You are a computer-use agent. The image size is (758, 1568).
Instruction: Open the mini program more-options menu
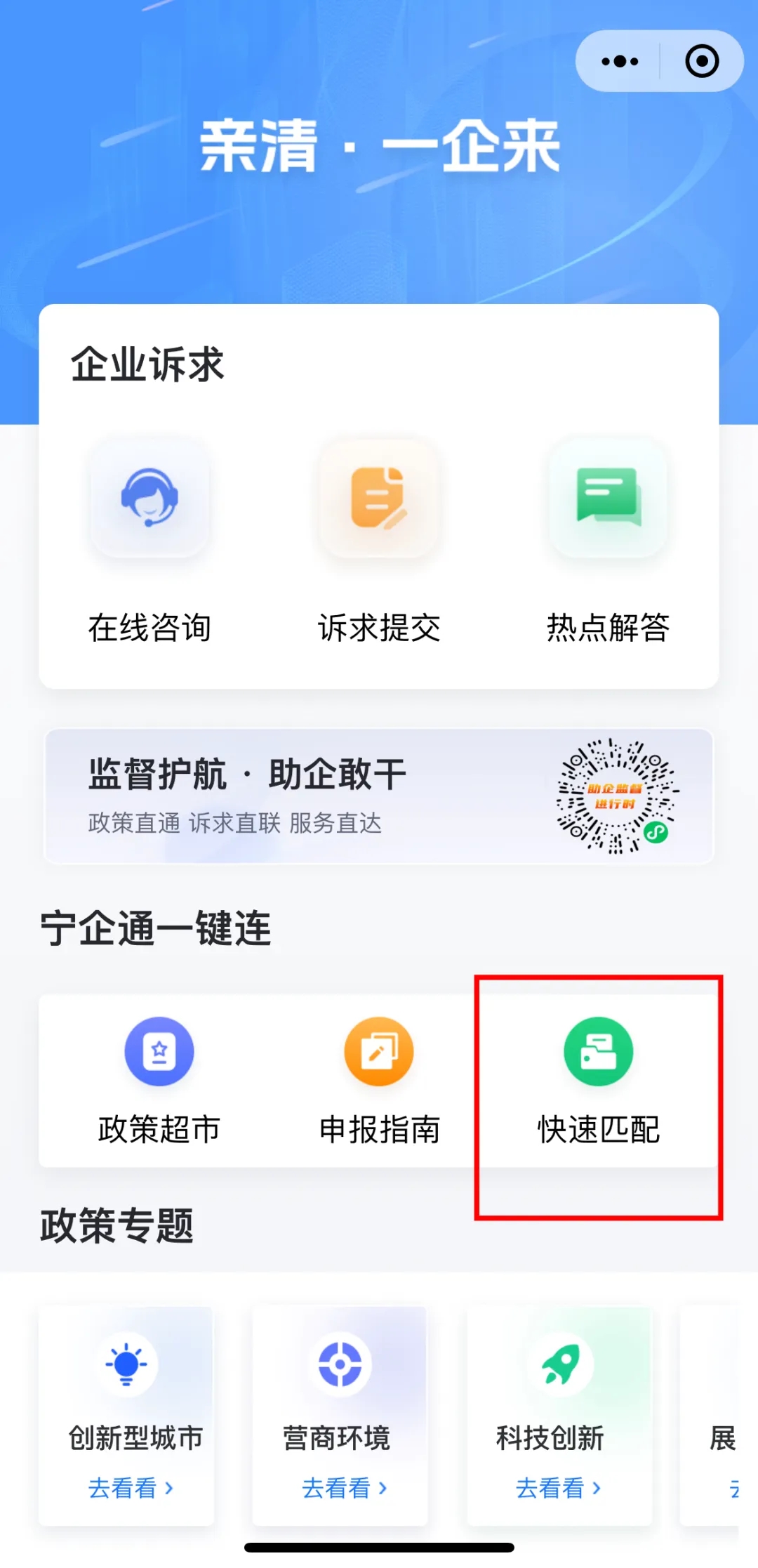pos(620,61)
